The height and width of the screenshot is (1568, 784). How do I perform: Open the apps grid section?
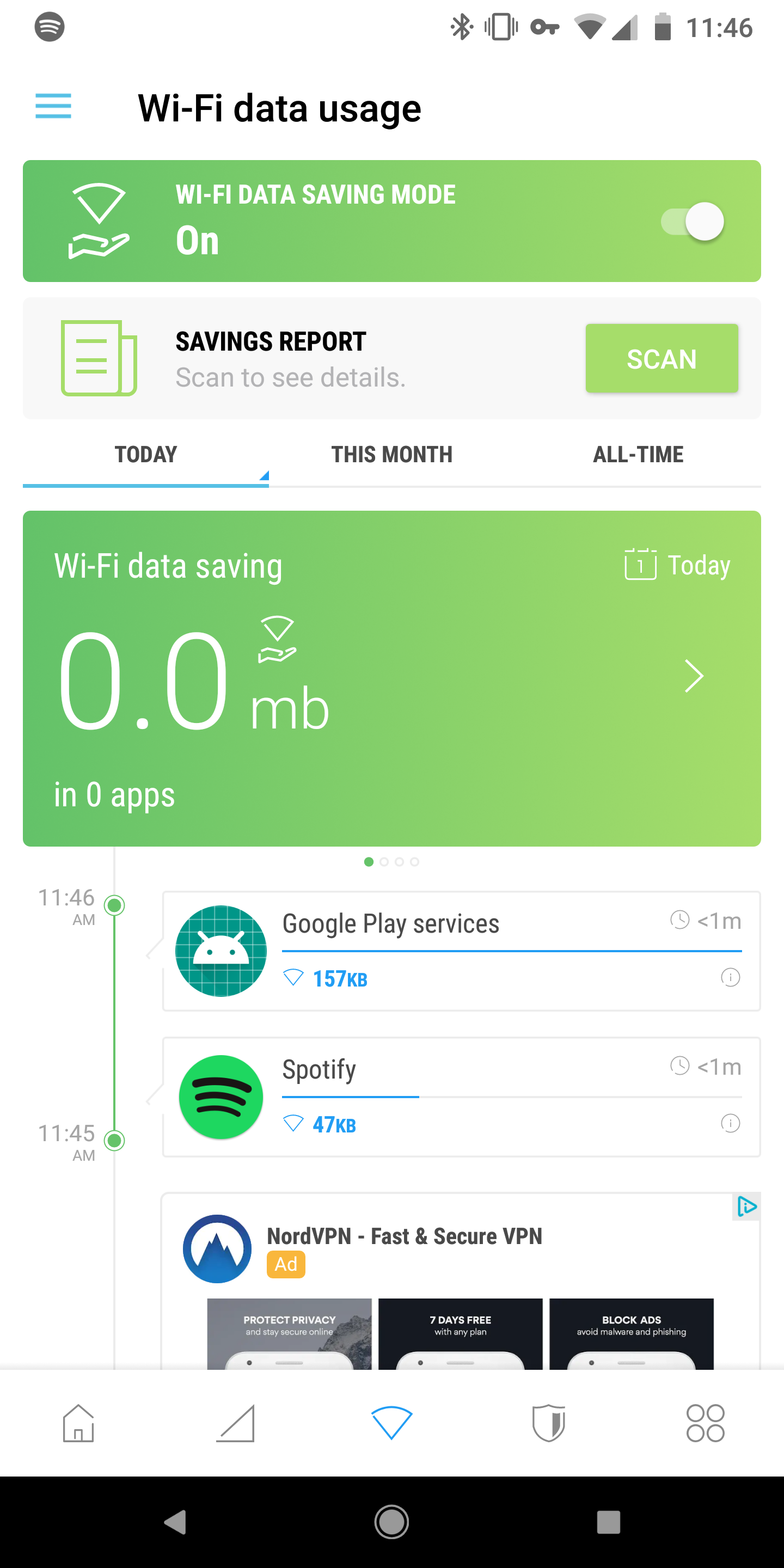[x=705, y=1424]
